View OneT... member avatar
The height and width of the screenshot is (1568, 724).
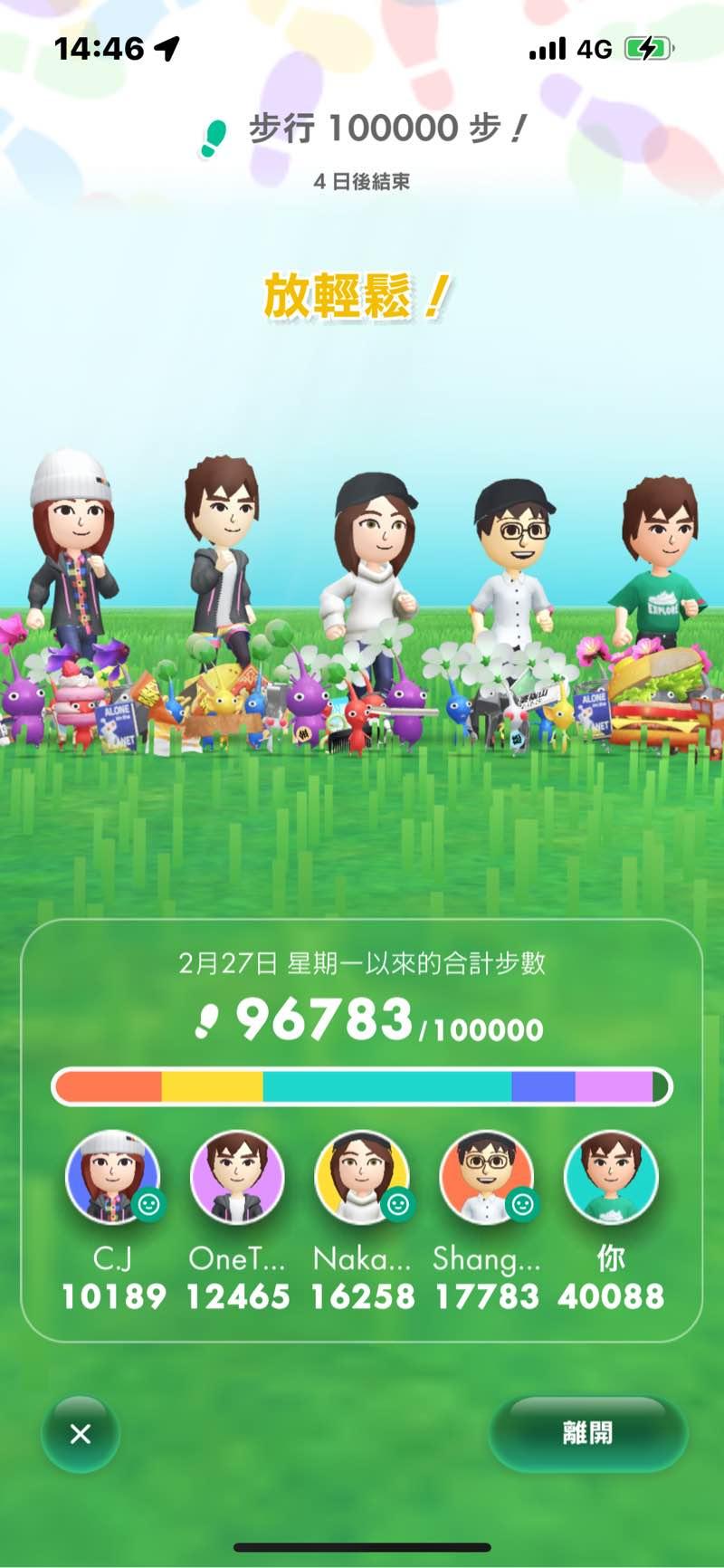point(237,1177)
